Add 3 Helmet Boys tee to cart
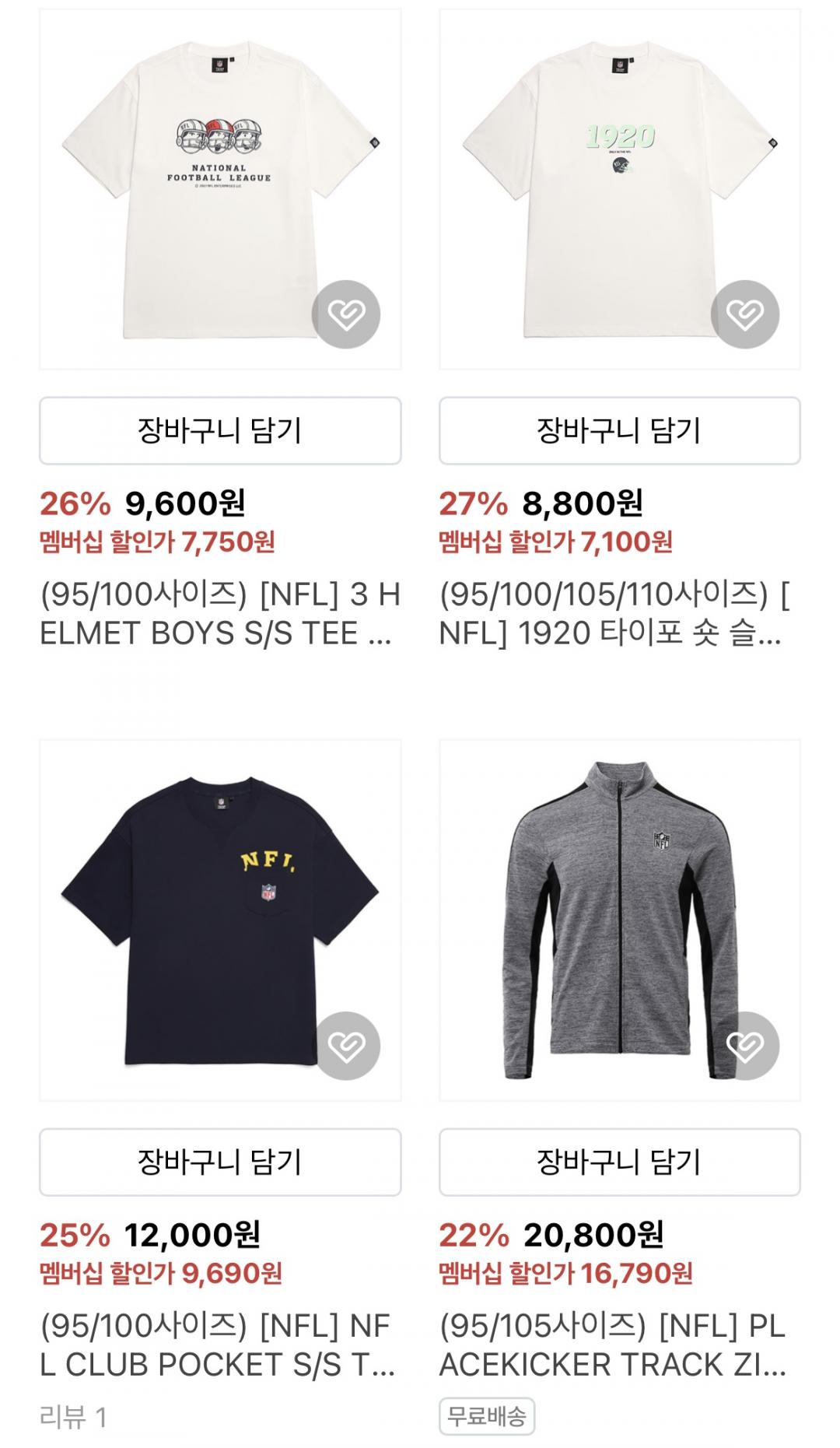 [220, 430]
